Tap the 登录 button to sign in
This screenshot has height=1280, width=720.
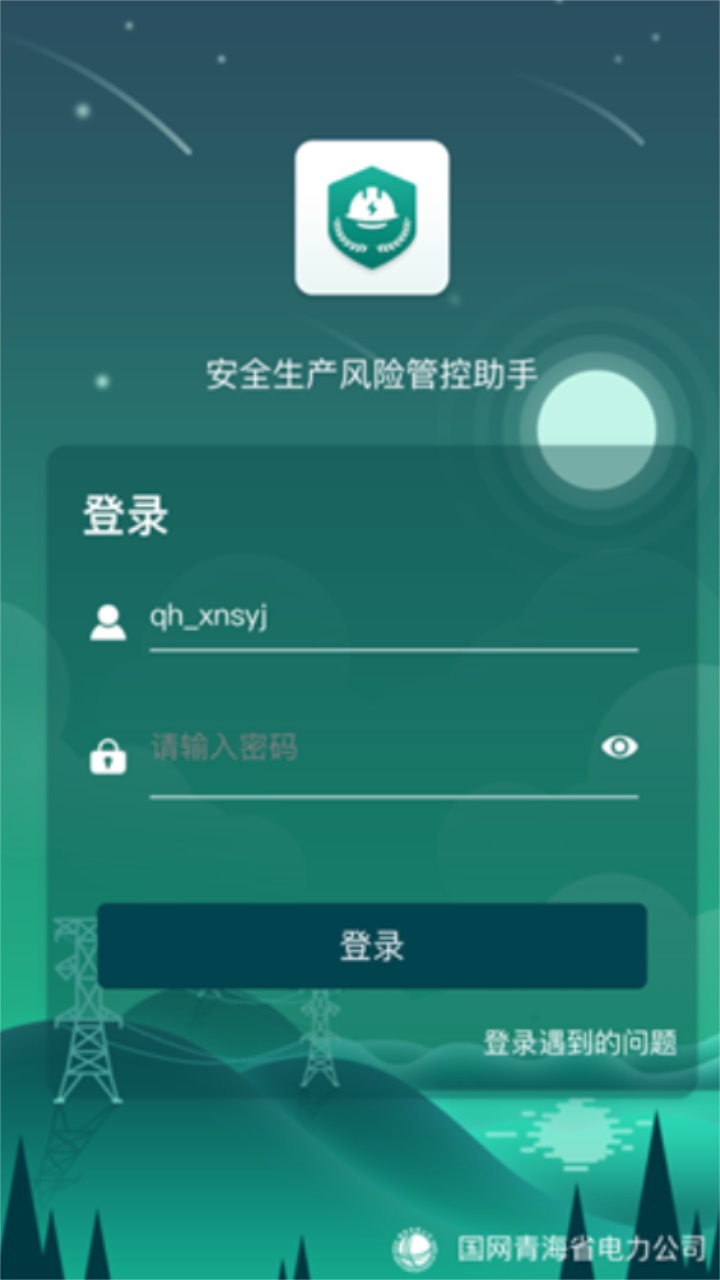pos(372,946)
